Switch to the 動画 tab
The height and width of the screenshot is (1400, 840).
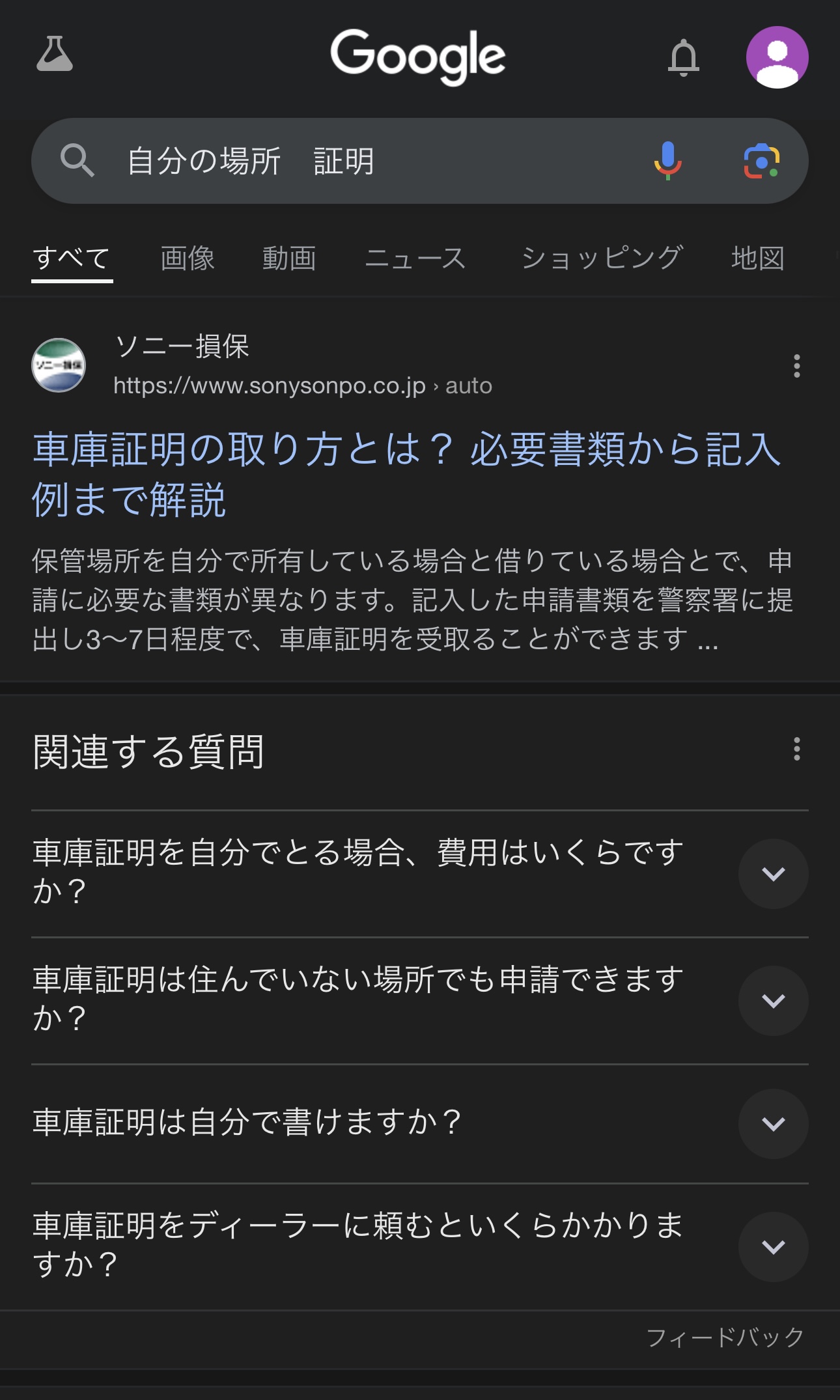tap(289, 259)
